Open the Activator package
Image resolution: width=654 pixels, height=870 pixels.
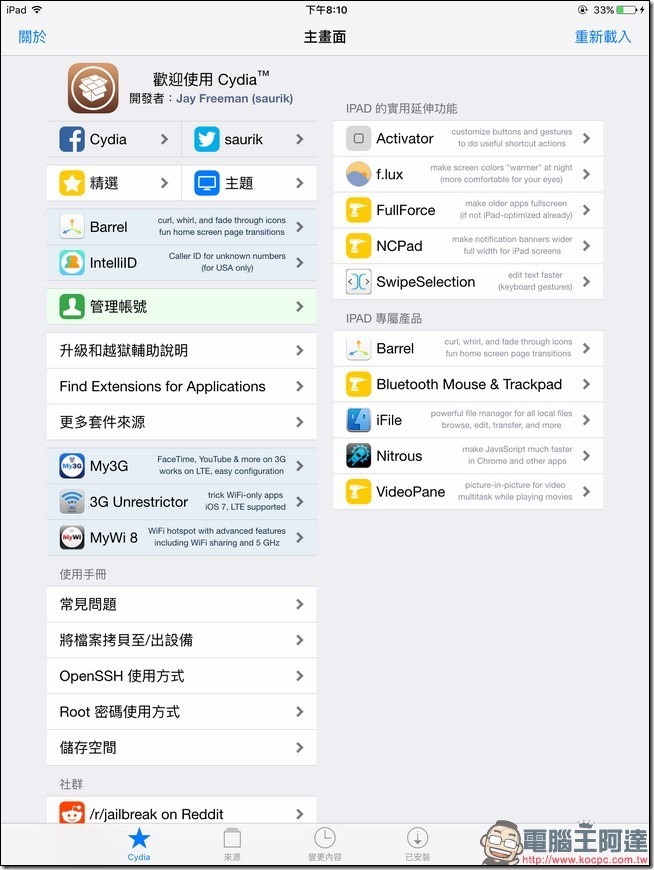(468, 138)
